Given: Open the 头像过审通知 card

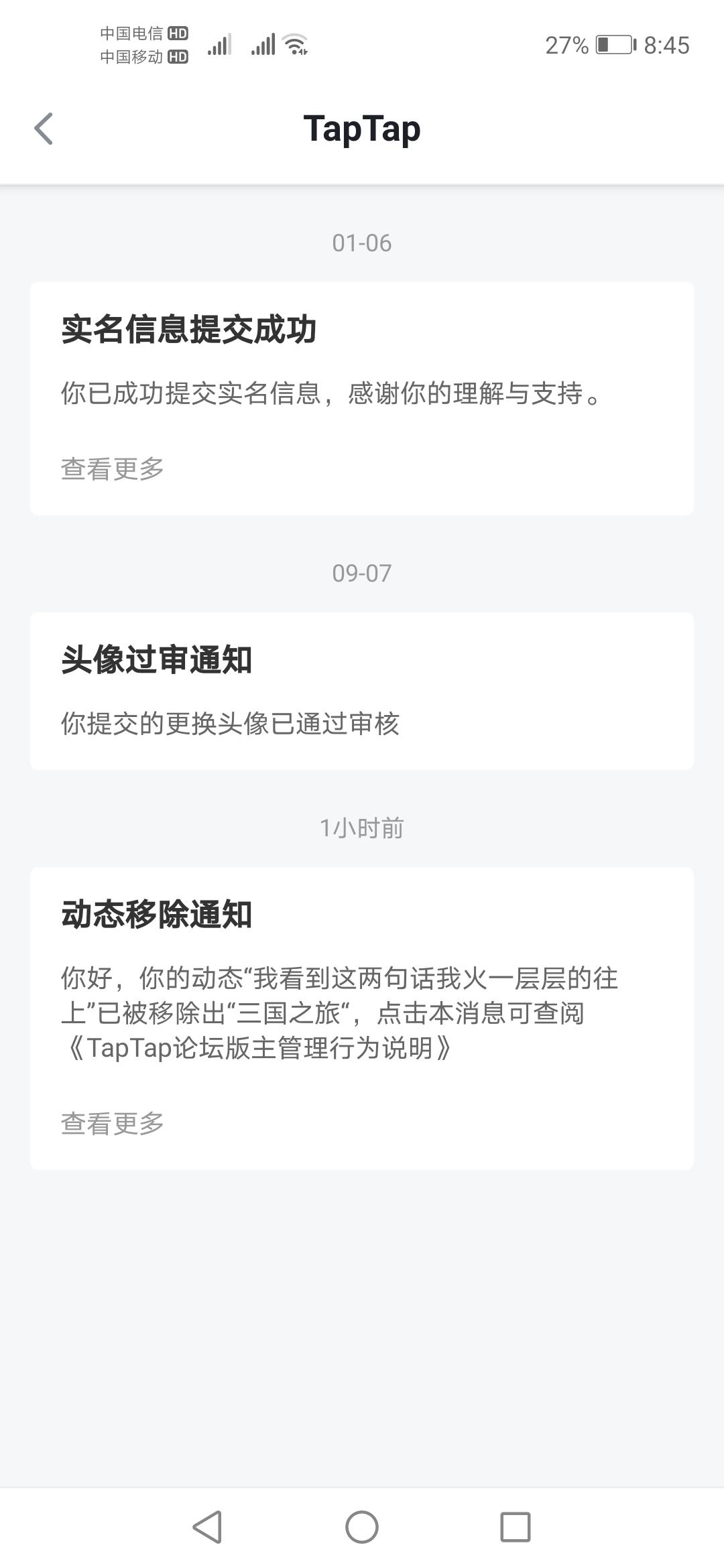Looking at the screenshot, I should tap(362, 691).
